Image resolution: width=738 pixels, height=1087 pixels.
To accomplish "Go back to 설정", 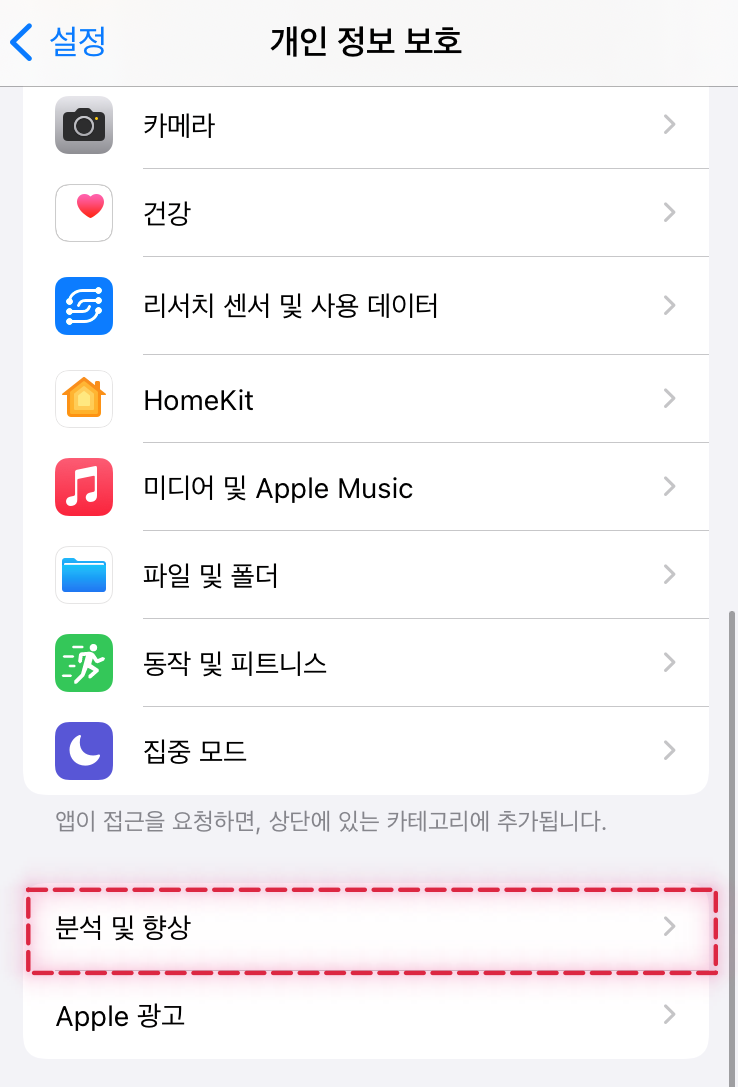I will 58,42.
